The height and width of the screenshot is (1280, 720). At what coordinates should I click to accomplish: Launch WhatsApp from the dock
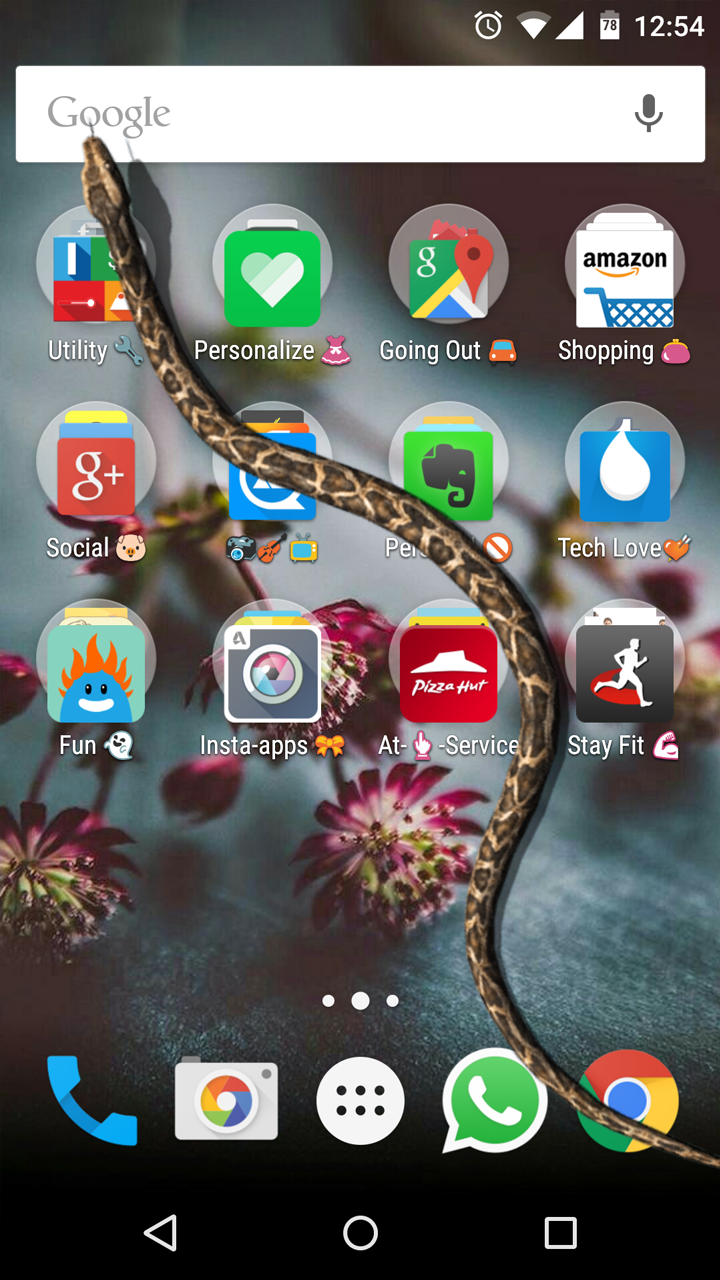click(494, 1100)
